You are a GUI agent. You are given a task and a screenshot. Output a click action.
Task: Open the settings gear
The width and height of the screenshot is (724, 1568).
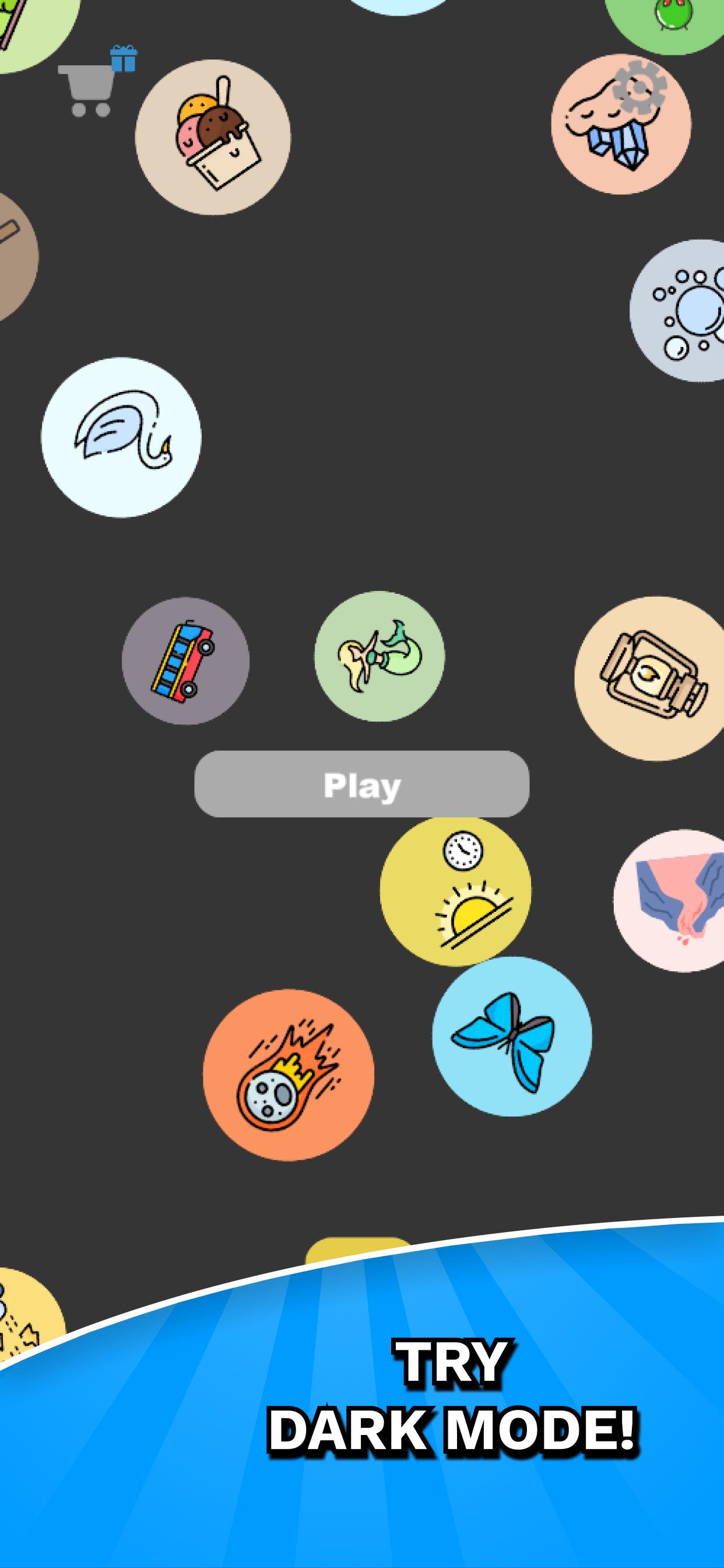tap(639, 89)
